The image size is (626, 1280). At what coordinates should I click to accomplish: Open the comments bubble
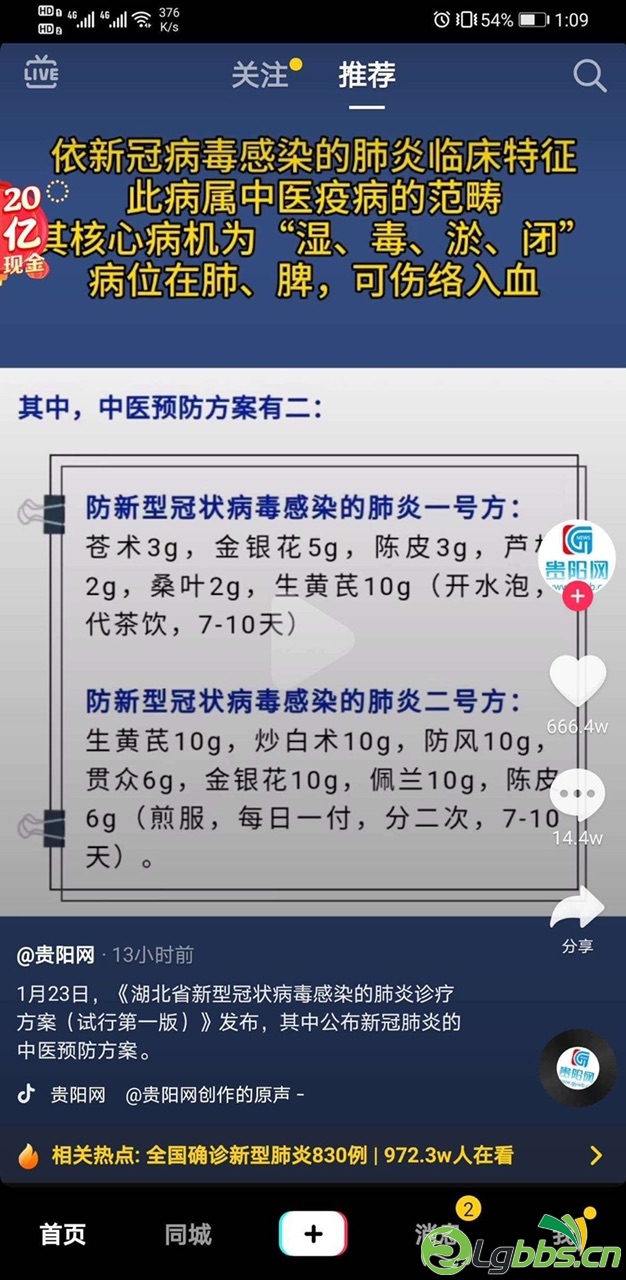pyautogui.click(x=577, y=795)
